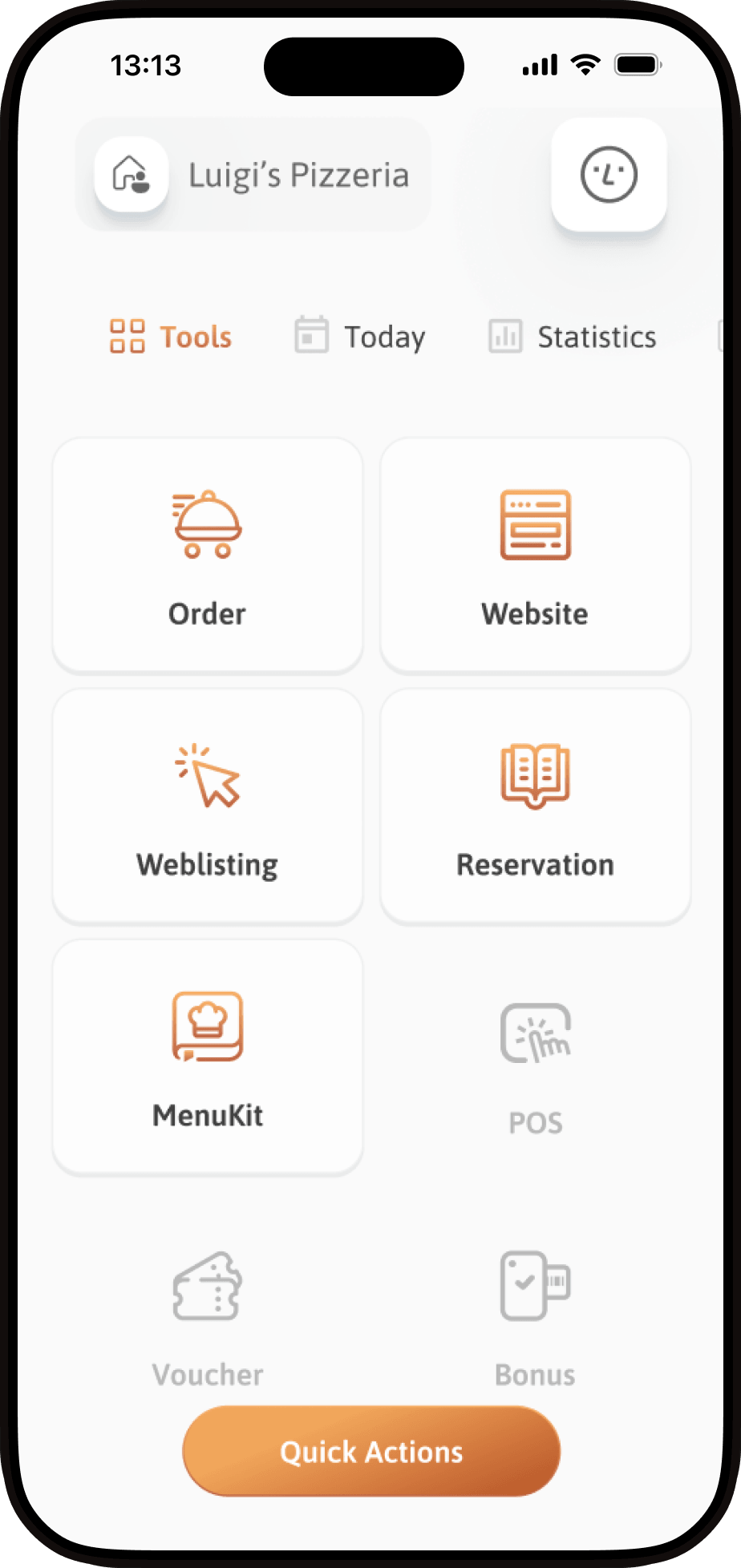Open the Website tool
The height and width of the screenshot is (1568, 741).
(x=535, y=556)
